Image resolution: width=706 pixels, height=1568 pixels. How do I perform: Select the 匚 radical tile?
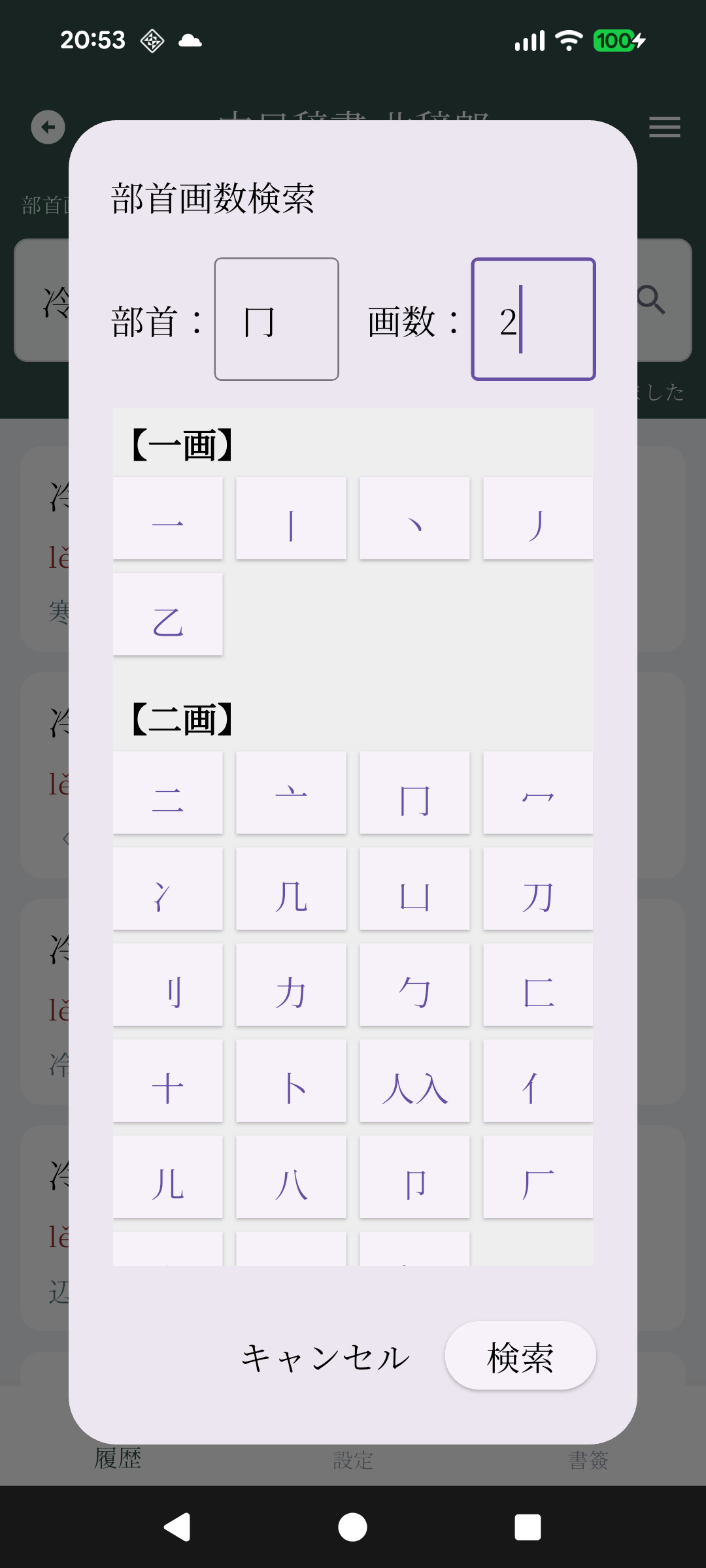[538, 985]
